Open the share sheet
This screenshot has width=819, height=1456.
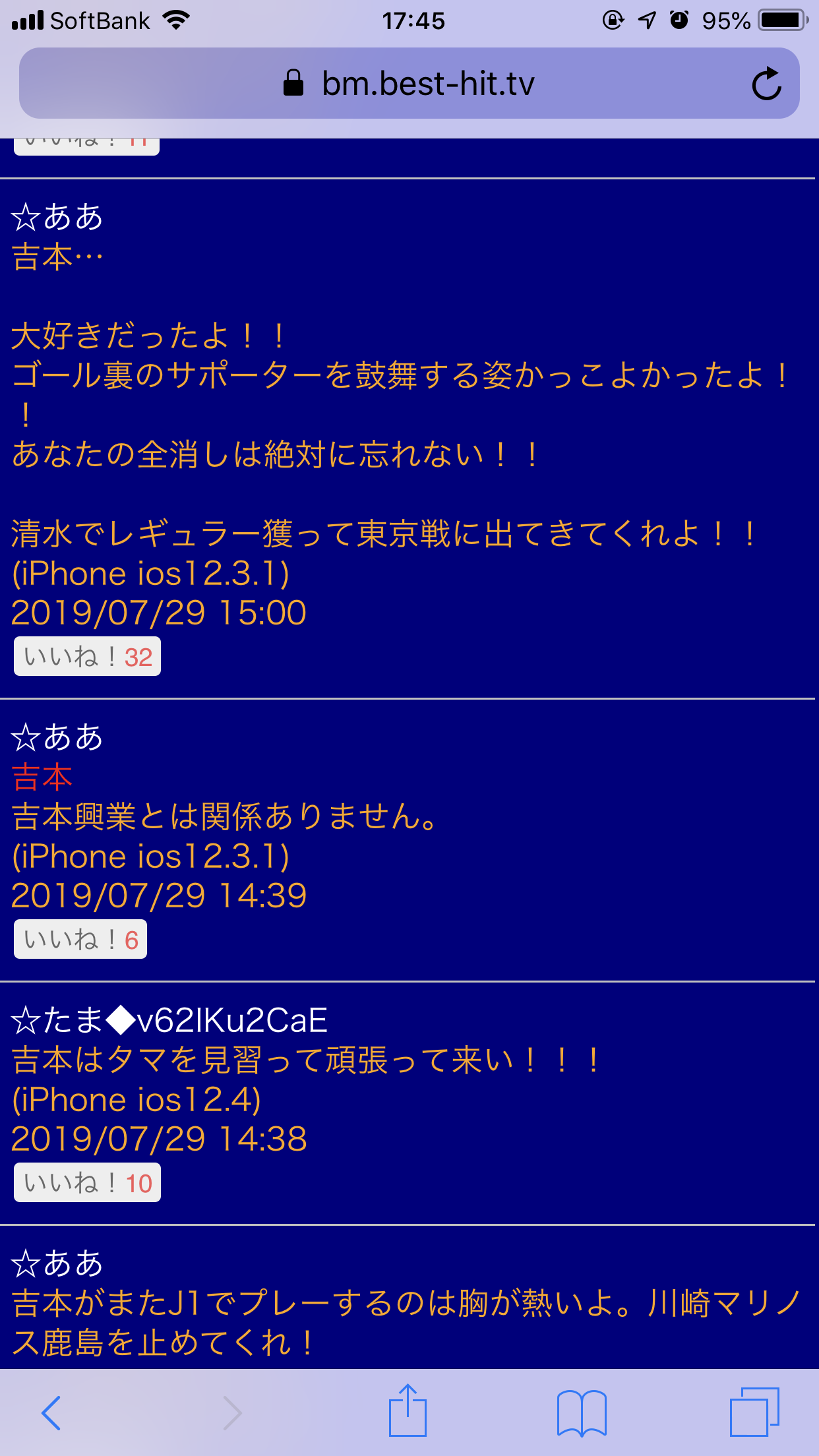click(x=408, y=1411)
